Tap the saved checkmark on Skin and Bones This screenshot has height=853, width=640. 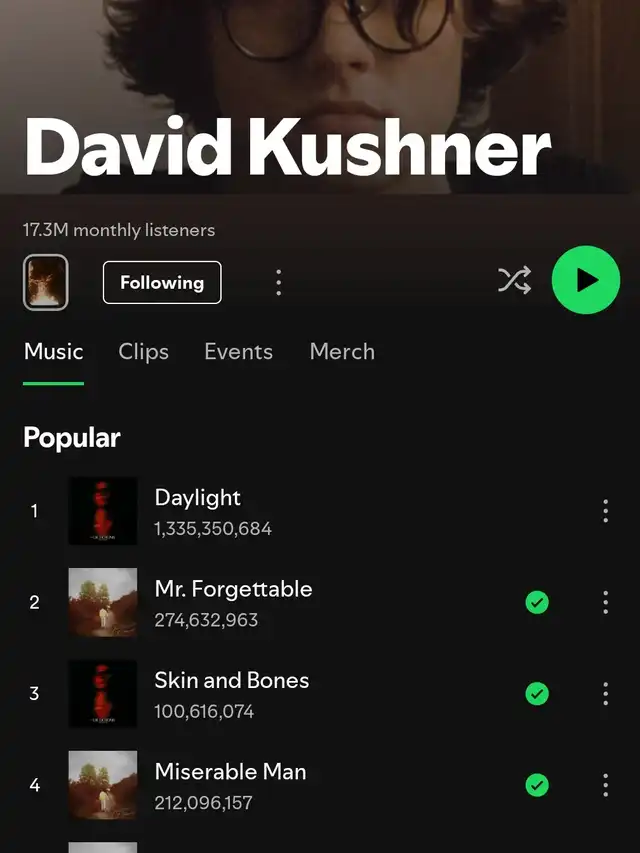[537, 694]
